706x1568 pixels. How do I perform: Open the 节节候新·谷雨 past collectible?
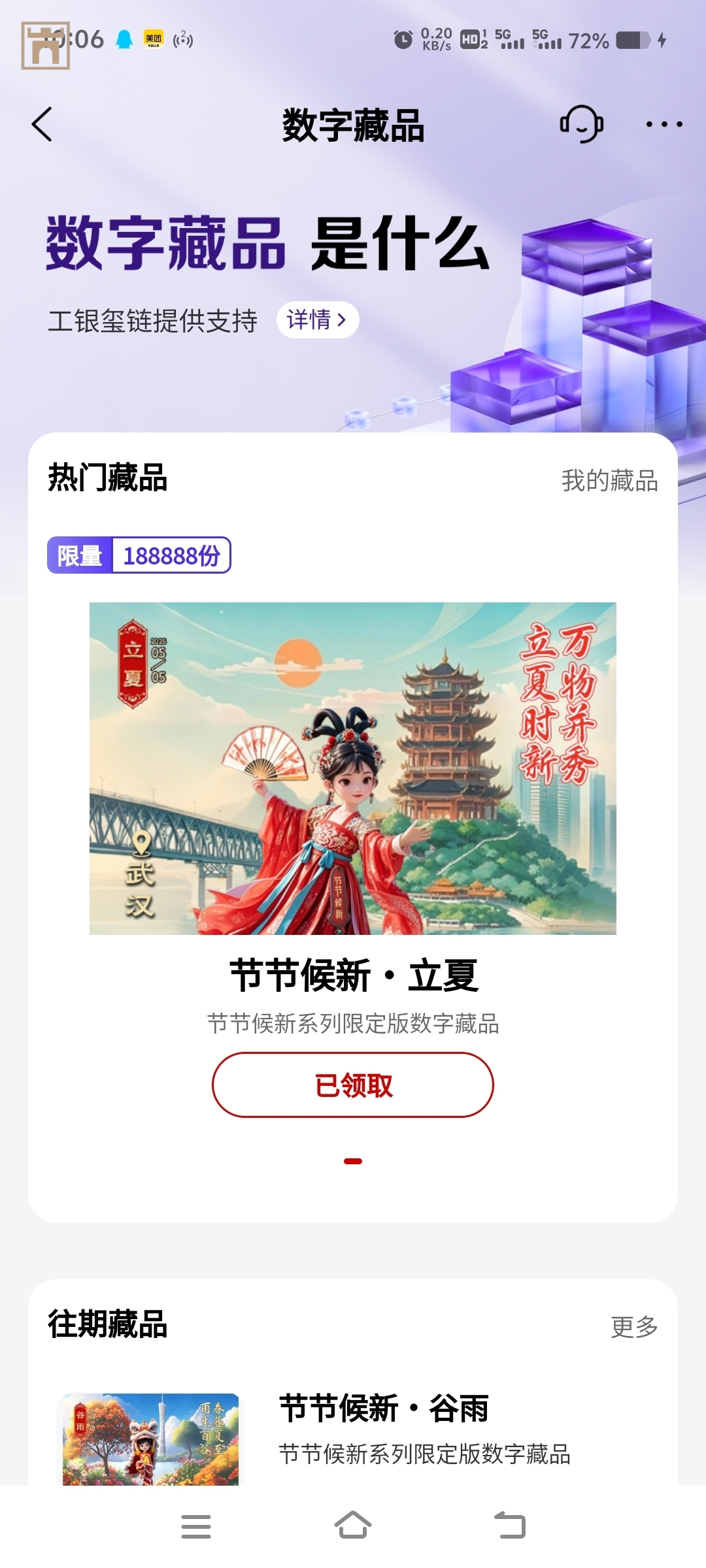(383, 1408)
